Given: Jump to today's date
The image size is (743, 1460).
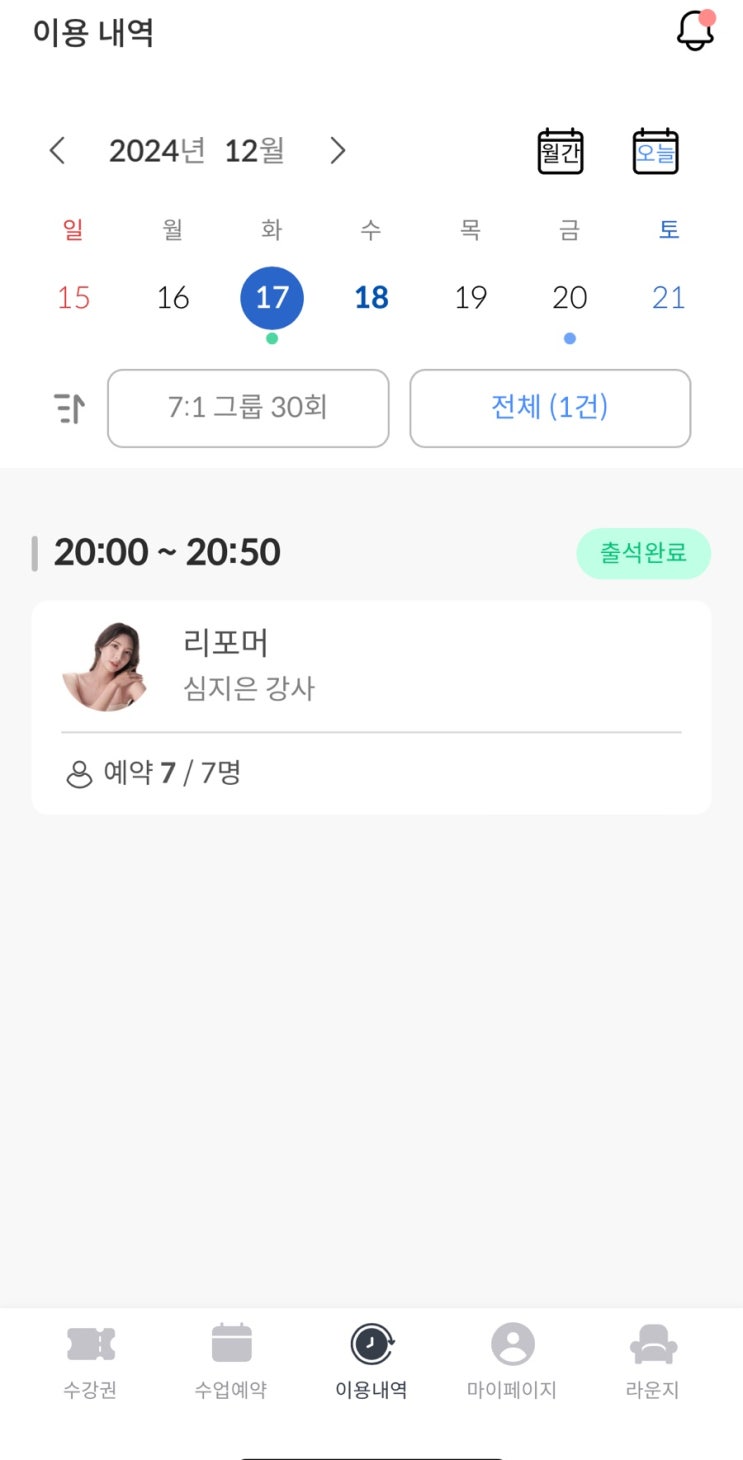Looking at the screenshot, I should tap(656, 152).
